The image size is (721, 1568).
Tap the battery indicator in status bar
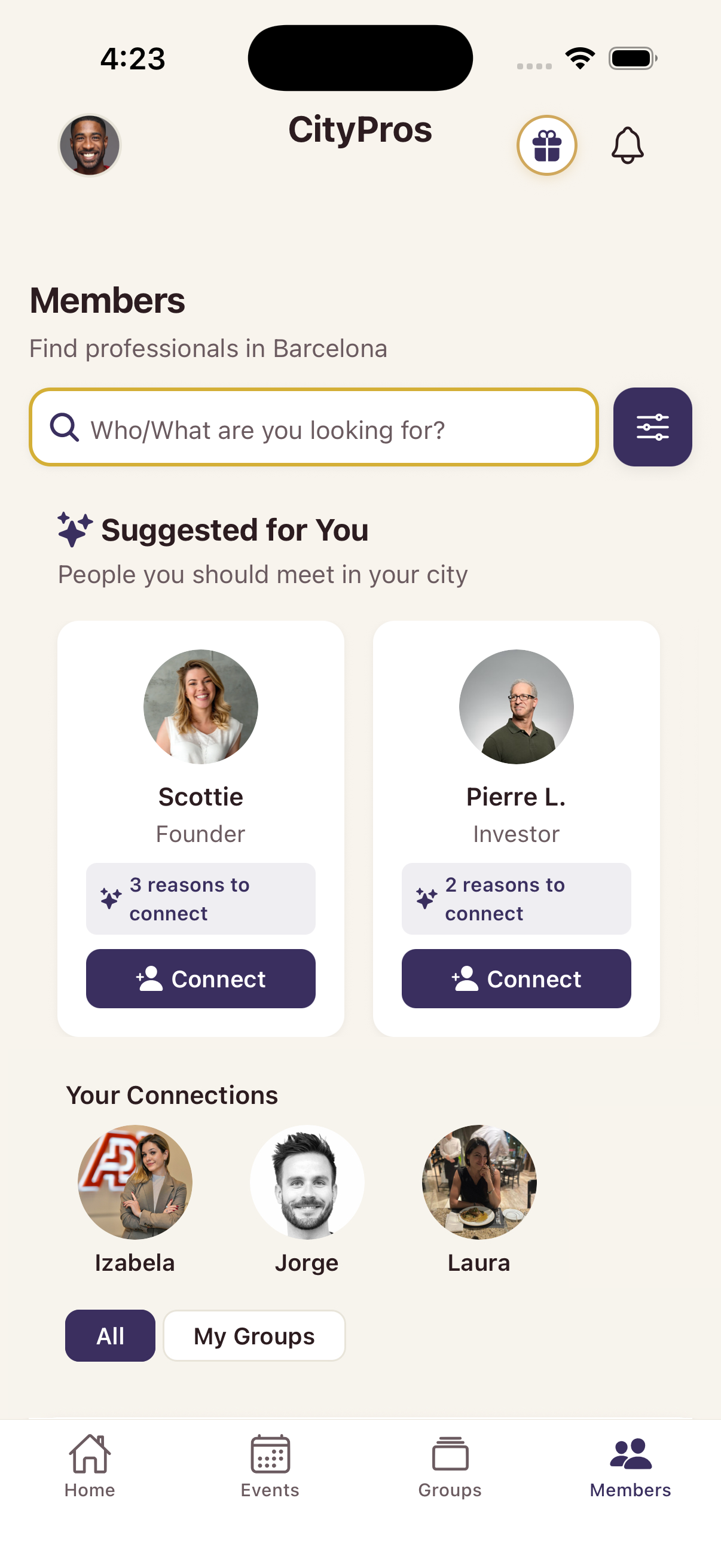[x=631, y=57]
